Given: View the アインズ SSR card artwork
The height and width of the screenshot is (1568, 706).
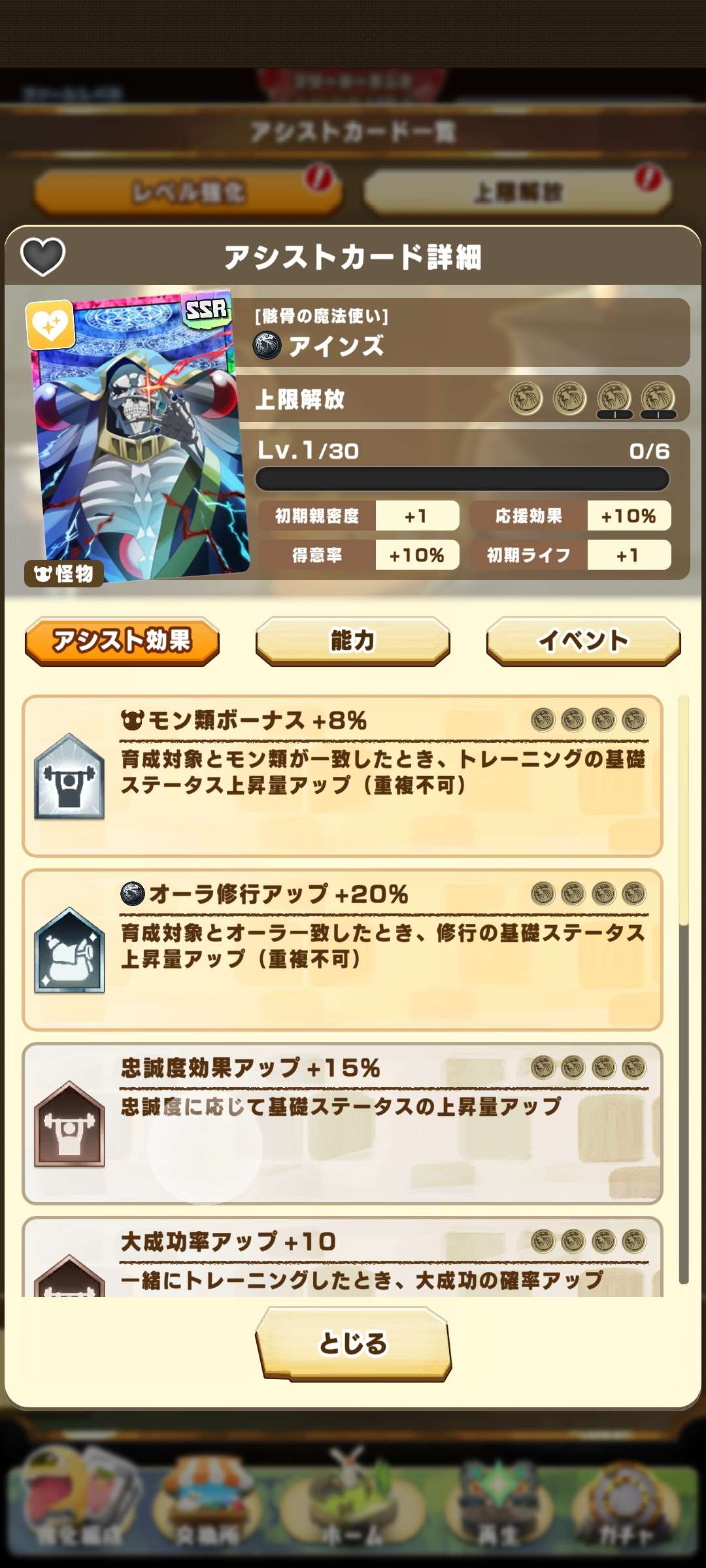Looking at the screenshot, I should [138, 438].
